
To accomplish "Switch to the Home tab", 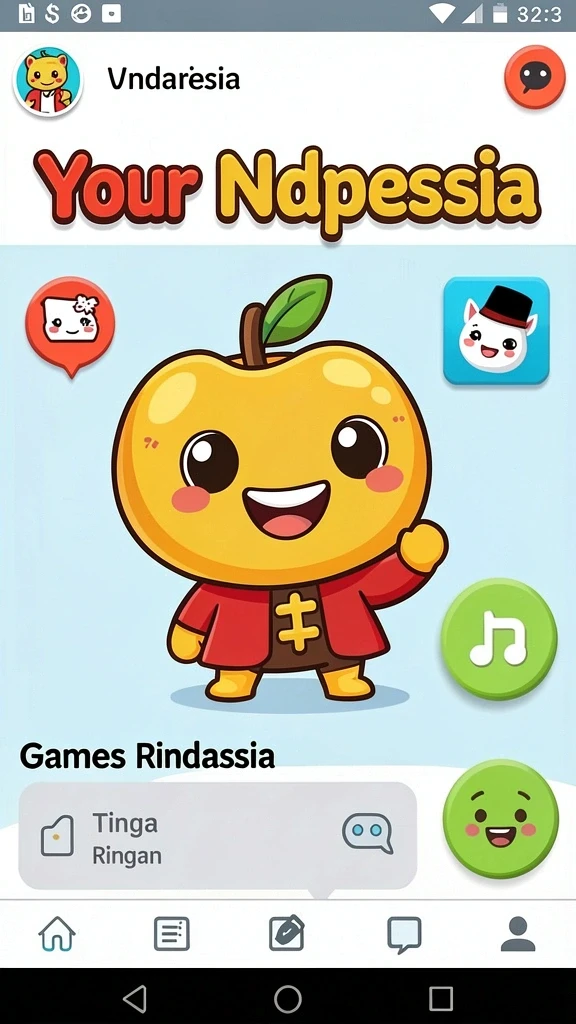I will (x=57, y=934).
